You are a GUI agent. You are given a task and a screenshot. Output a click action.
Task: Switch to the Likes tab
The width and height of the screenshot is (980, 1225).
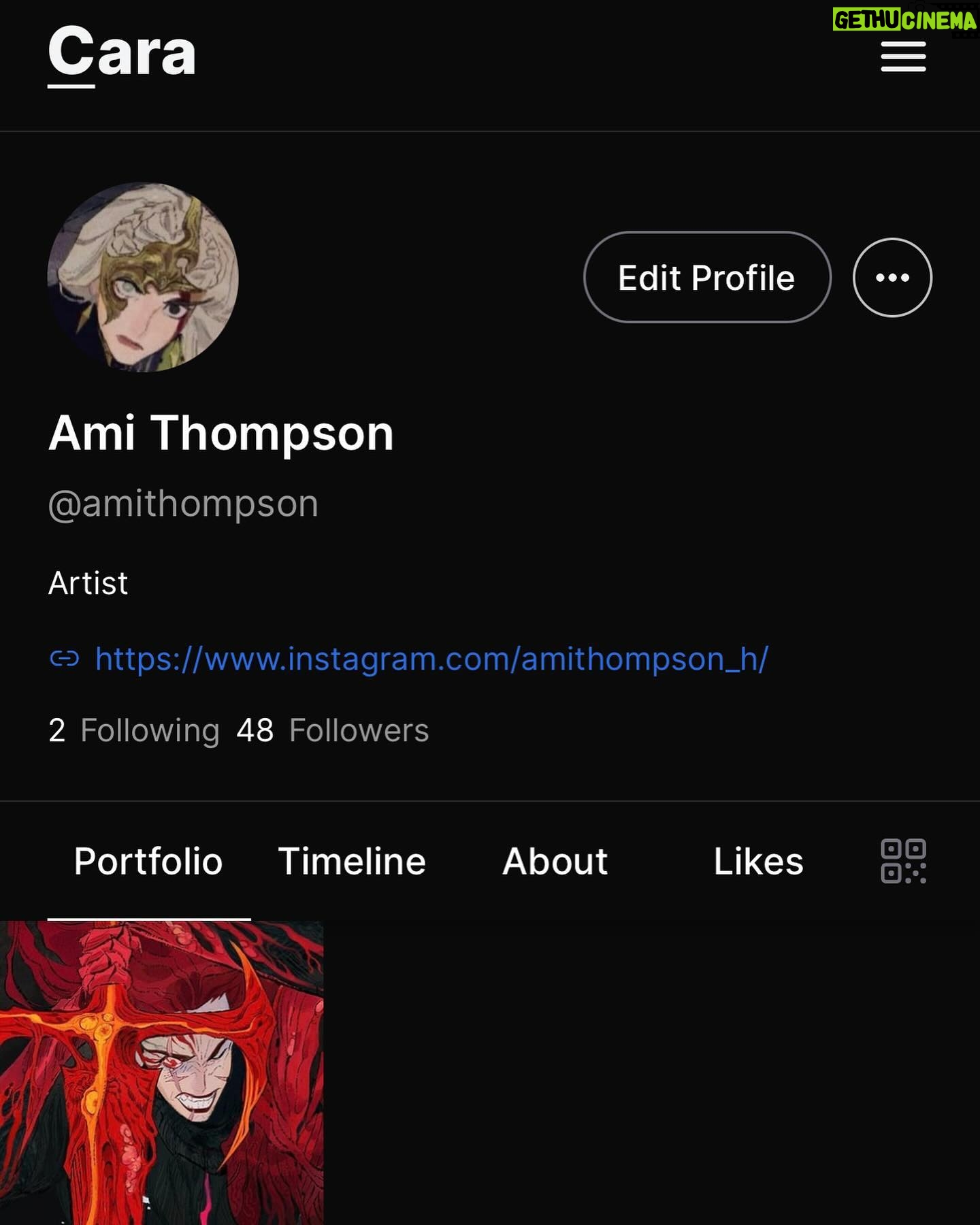758,862
